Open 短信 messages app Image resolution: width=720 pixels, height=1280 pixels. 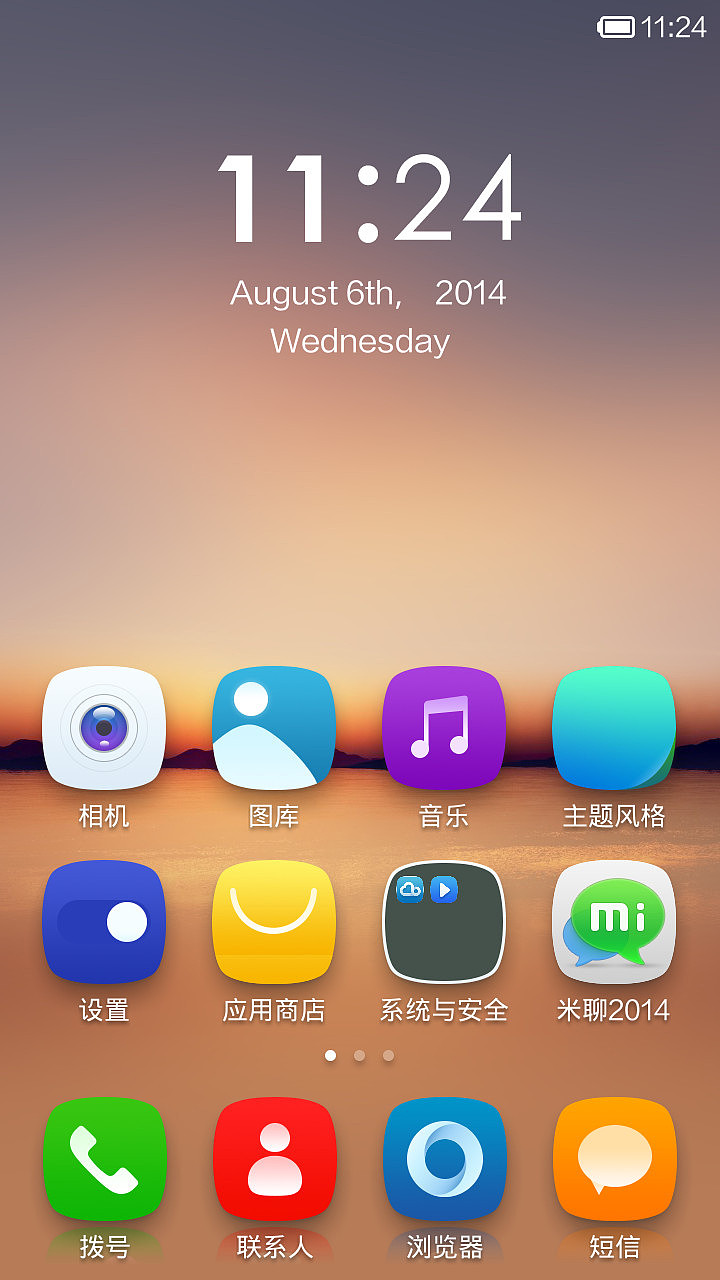point(614,1160)
